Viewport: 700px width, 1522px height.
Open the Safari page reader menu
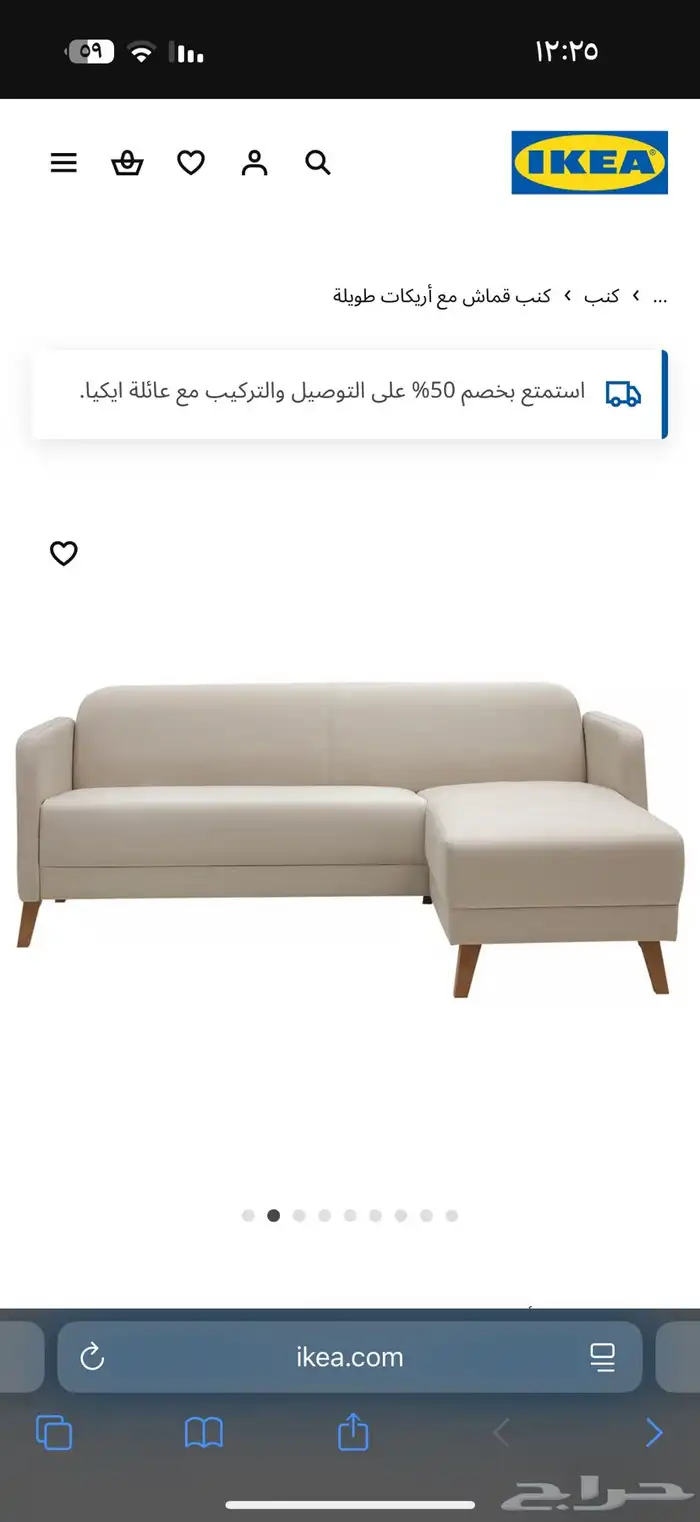click(602, 1357)
